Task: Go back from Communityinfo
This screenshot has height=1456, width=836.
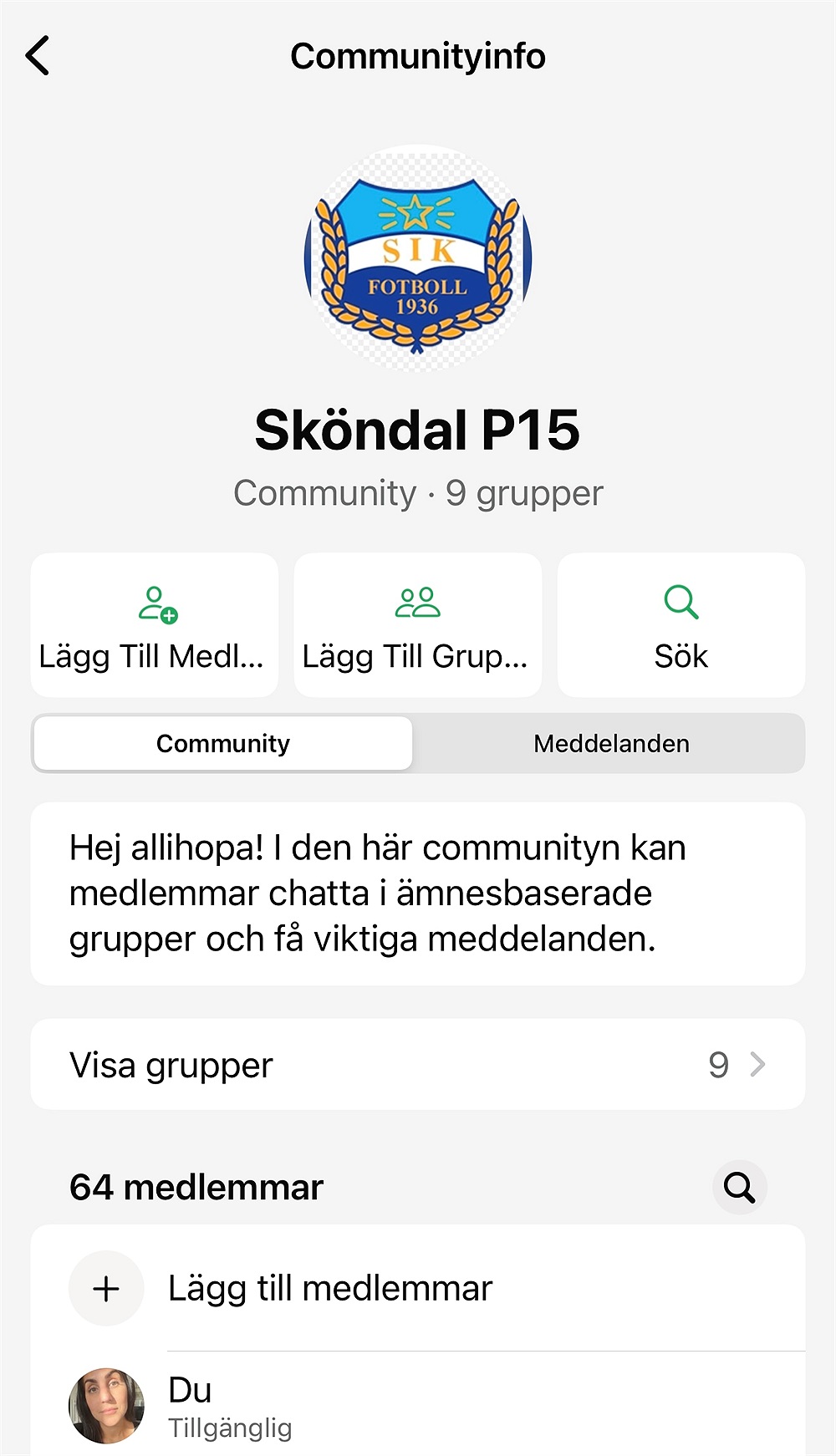Action: (x=38, y=56)
